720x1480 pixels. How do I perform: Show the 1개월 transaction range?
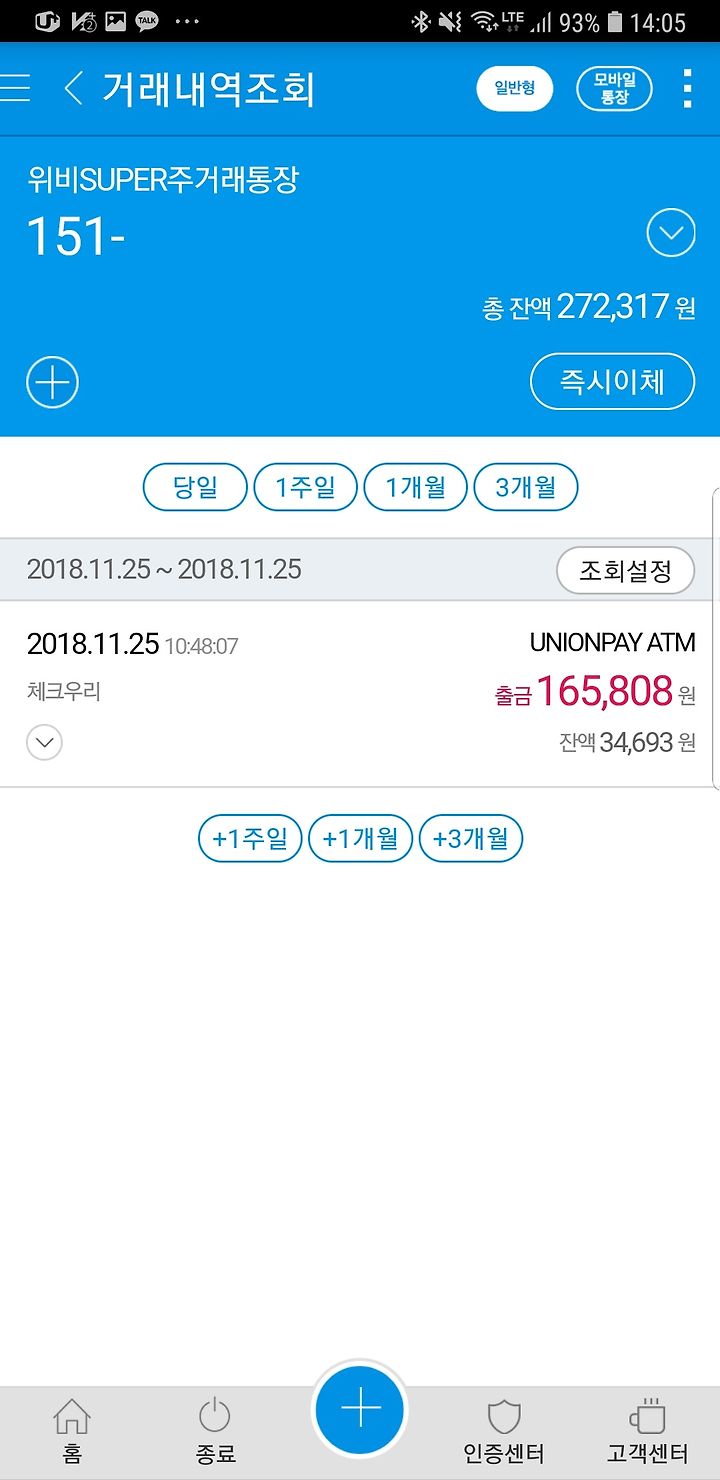point(414,488)
